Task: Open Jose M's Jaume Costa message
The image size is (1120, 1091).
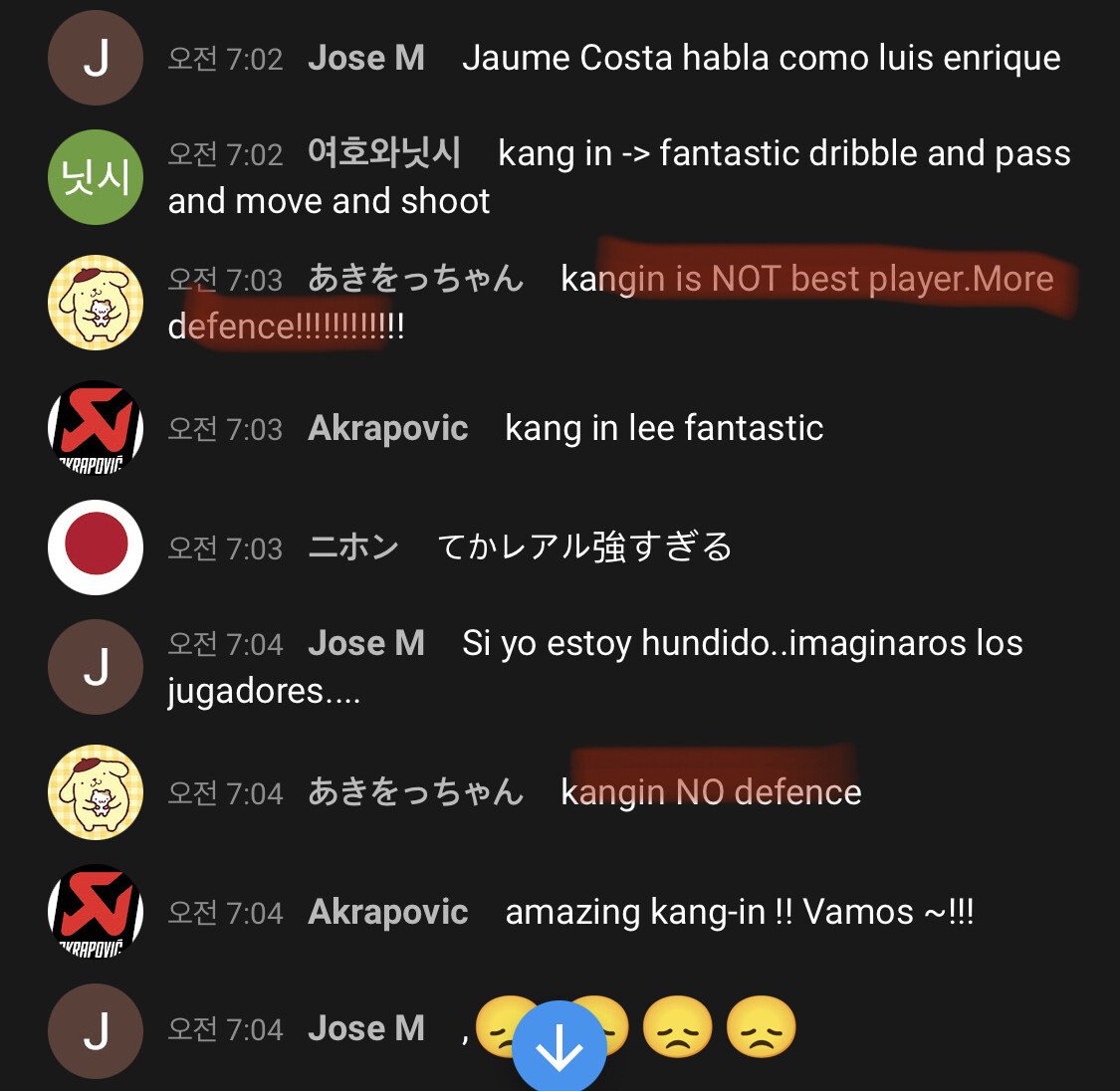Action: 761,59
